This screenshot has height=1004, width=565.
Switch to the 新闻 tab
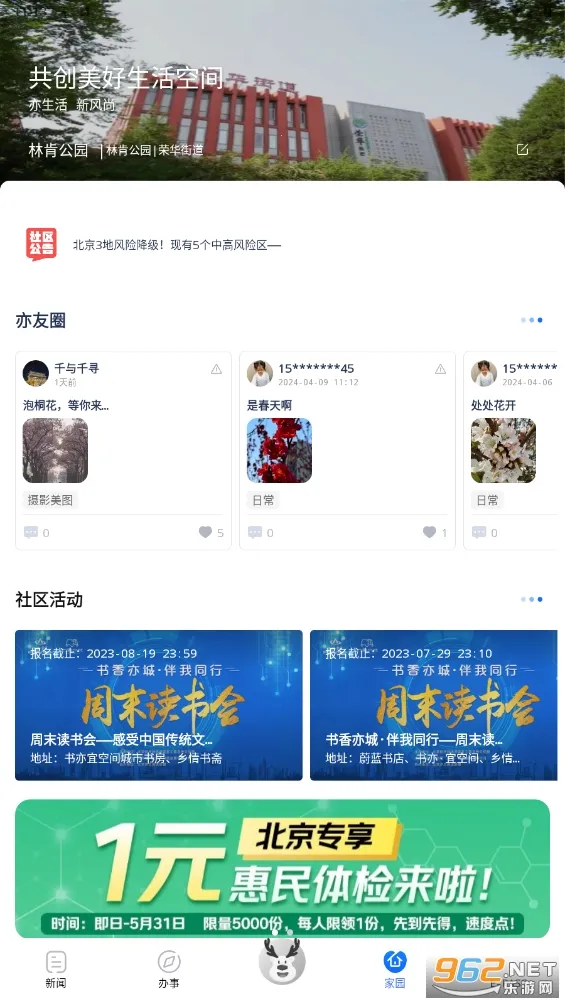(56, 969)
